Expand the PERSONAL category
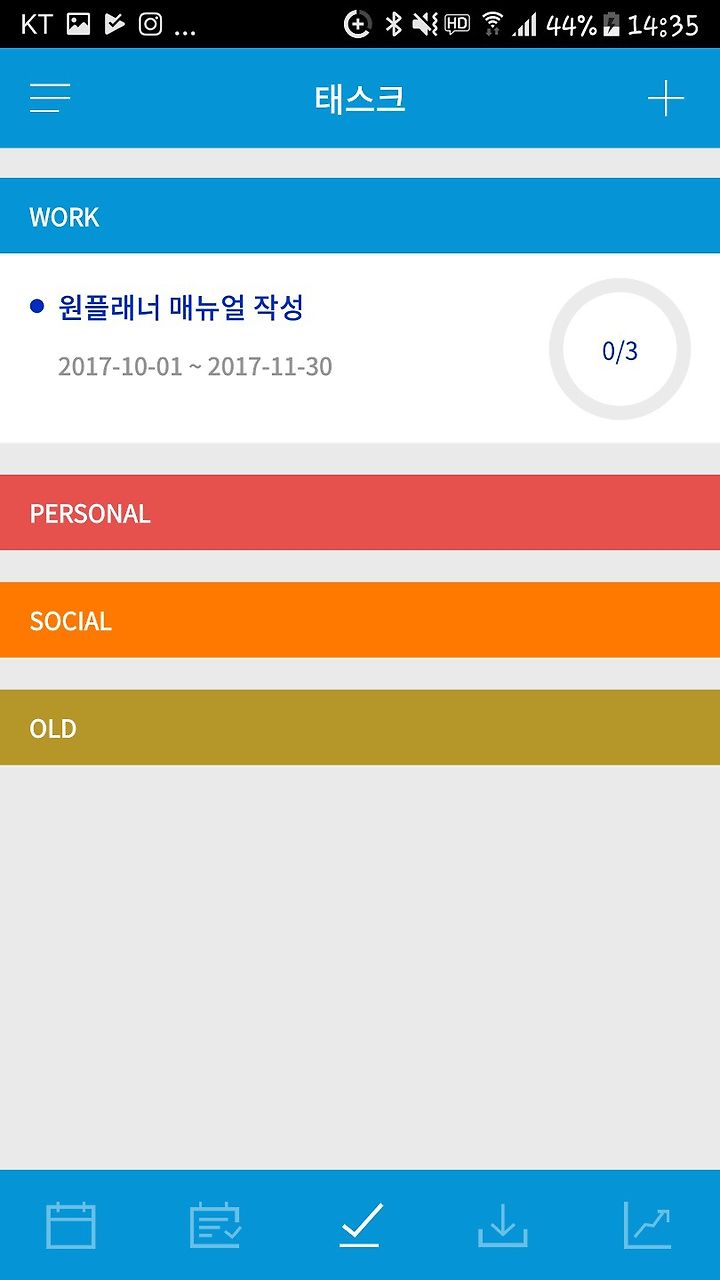 tap(360, 513)
